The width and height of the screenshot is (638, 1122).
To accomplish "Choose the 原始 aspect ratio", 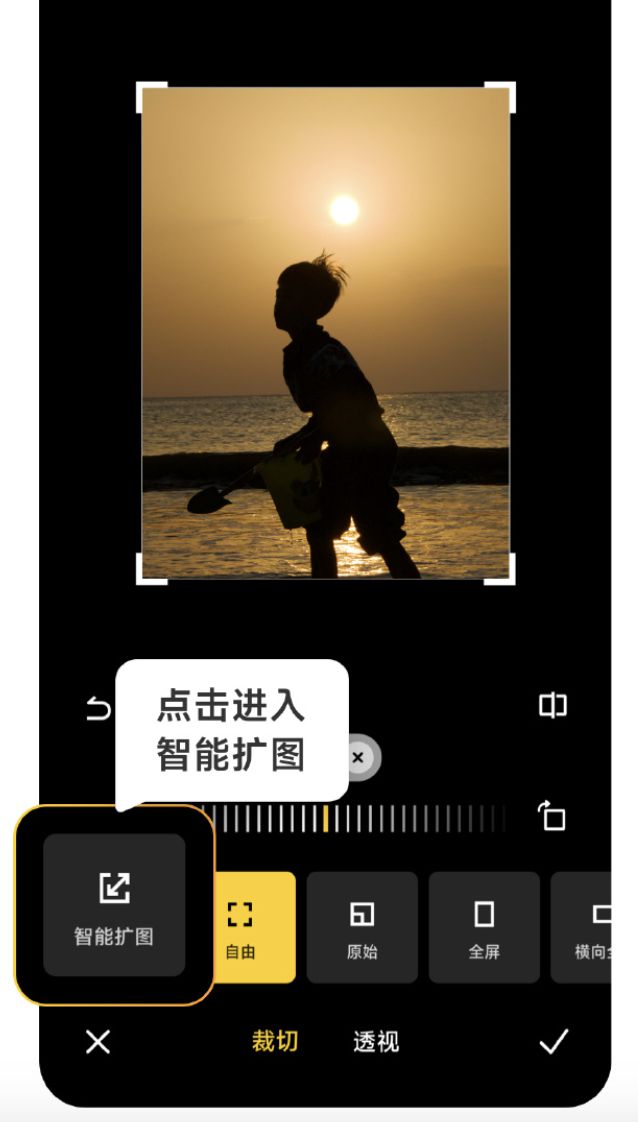I will (362, 927).
